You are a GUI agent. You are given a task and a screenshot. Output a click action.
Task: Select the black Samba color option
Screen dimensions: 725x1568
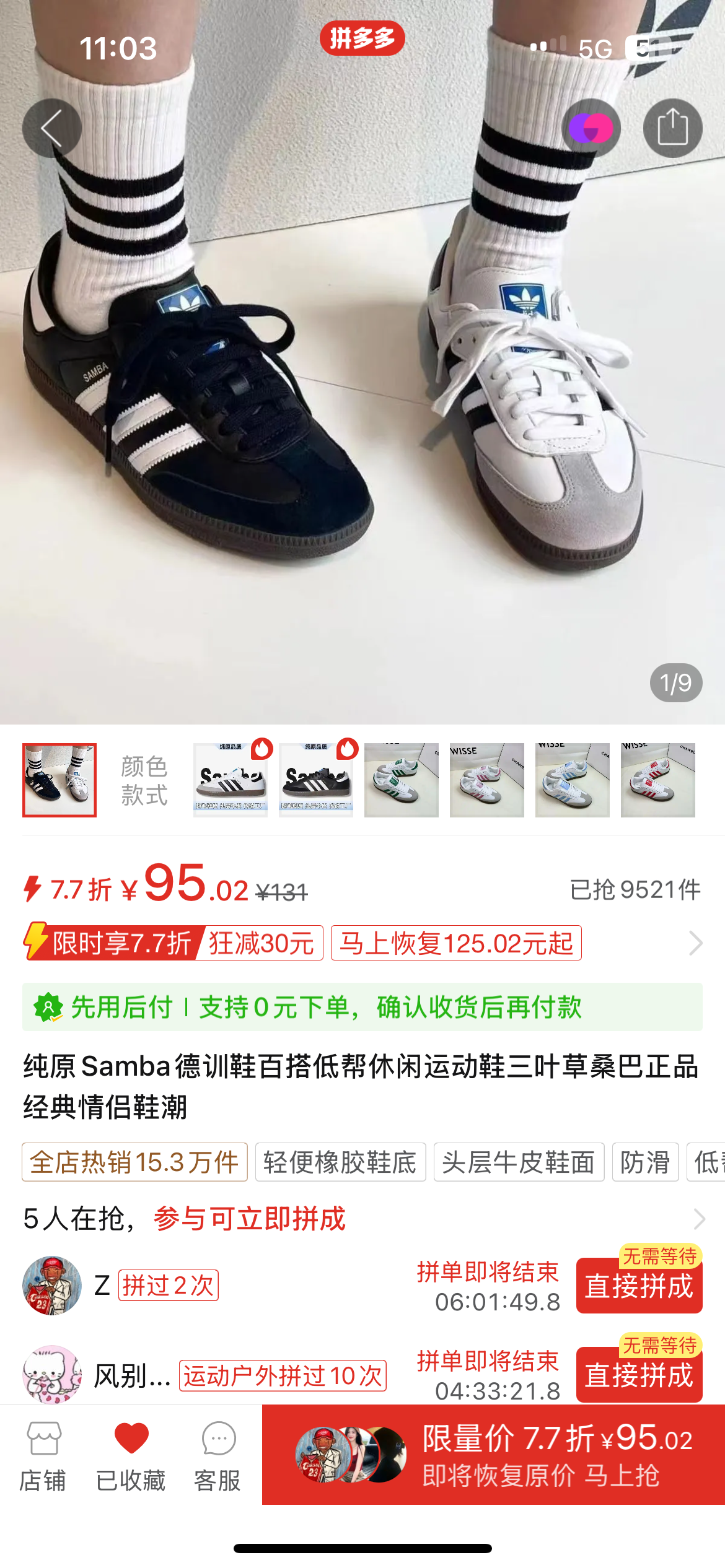coord(316,780)
